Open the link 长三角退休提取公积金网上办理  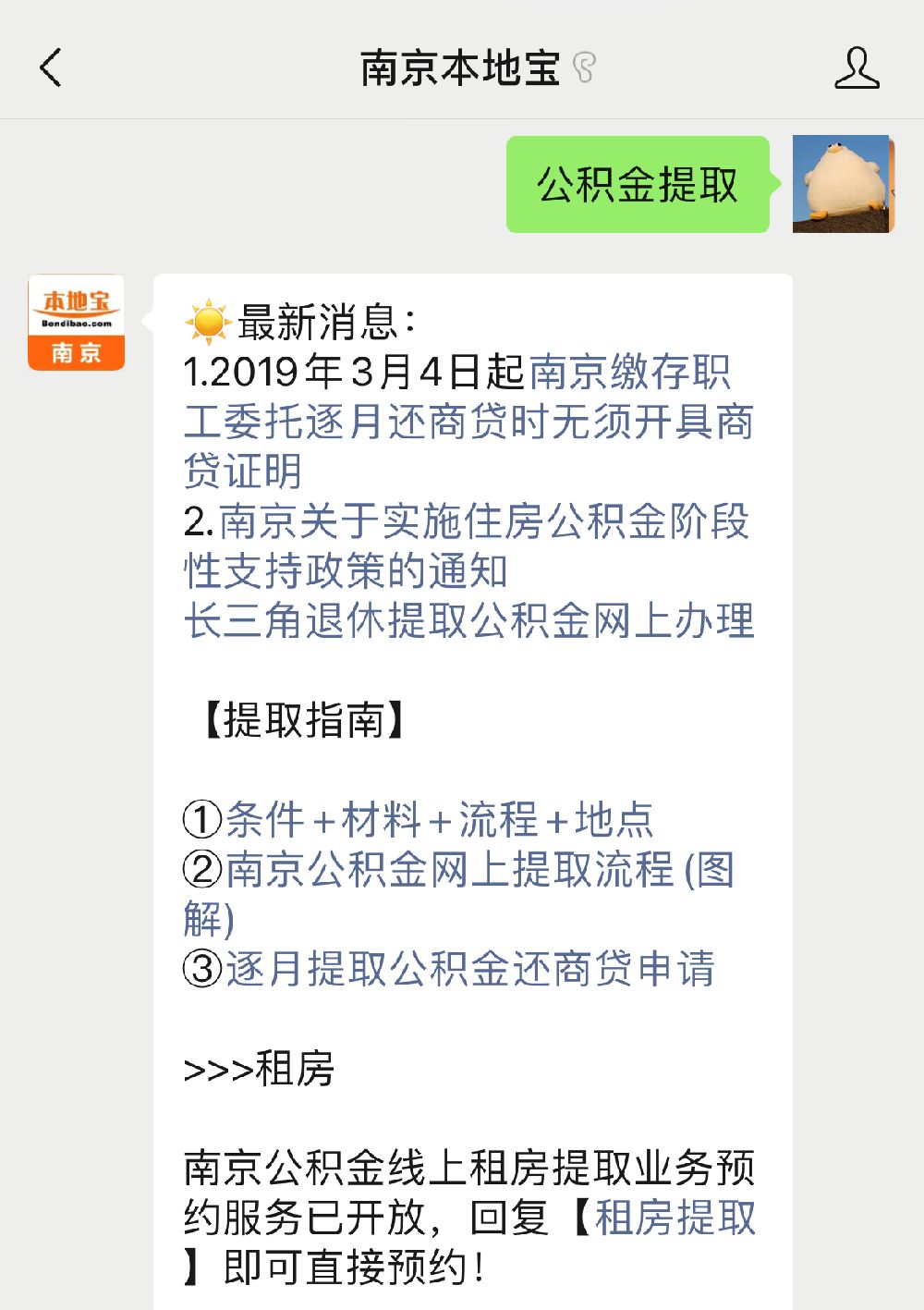click(x=468, y=620)
